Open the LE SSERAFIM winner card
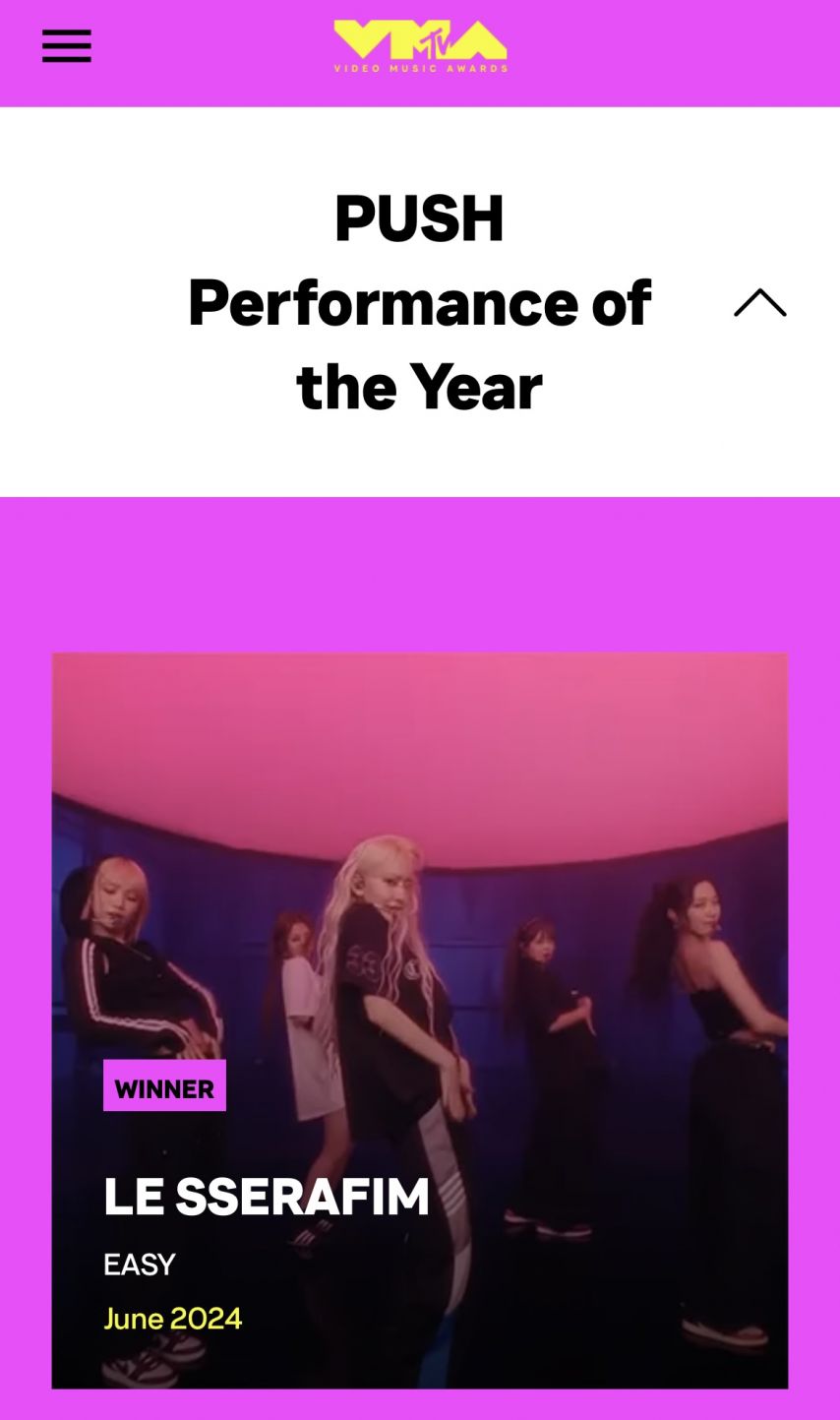This screenshot has height=1420, width=840. (420, 1019)
